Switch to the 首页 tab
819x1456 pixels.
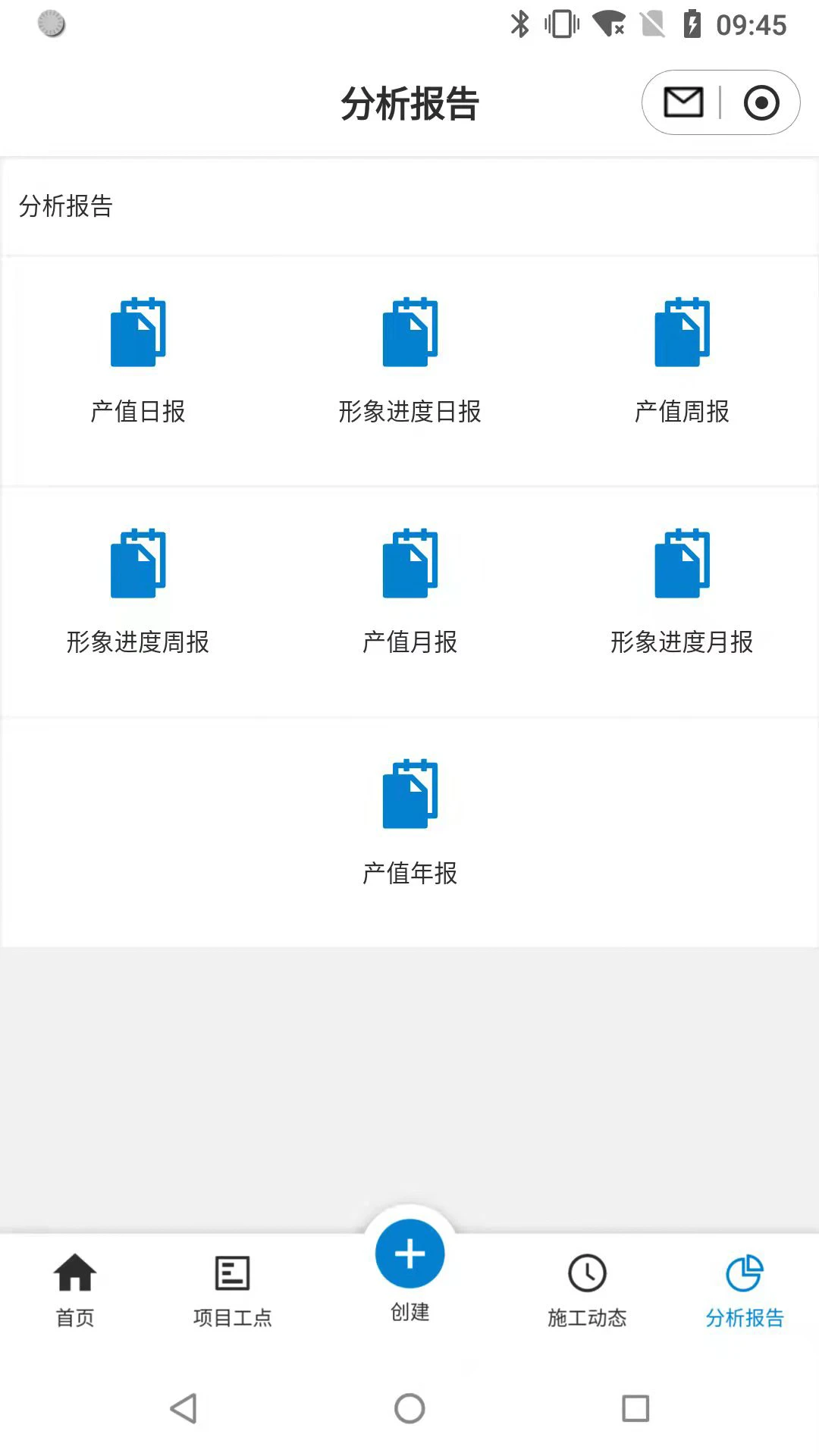point(75,1289)
